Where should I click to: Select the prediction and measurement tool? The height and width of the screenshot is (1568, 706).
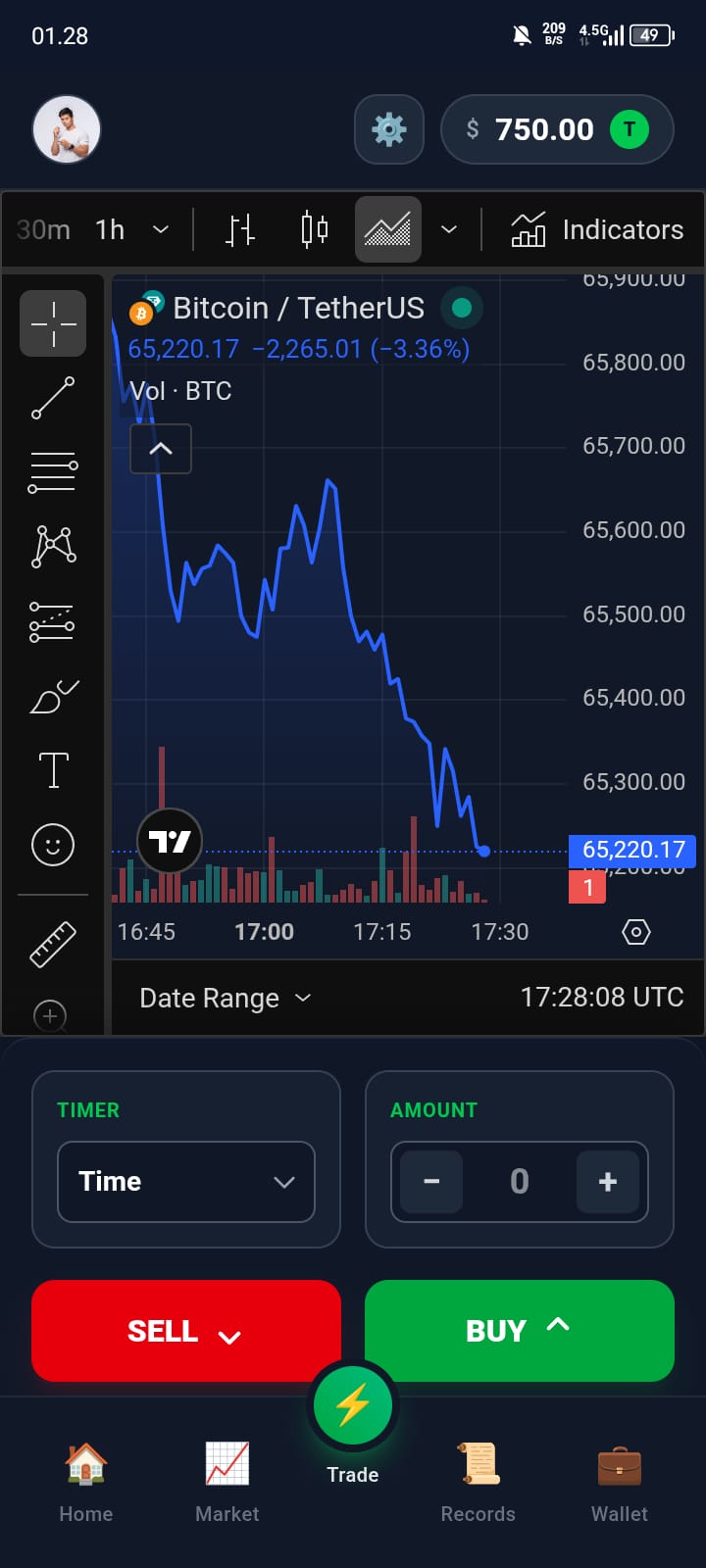pos(53,621)
